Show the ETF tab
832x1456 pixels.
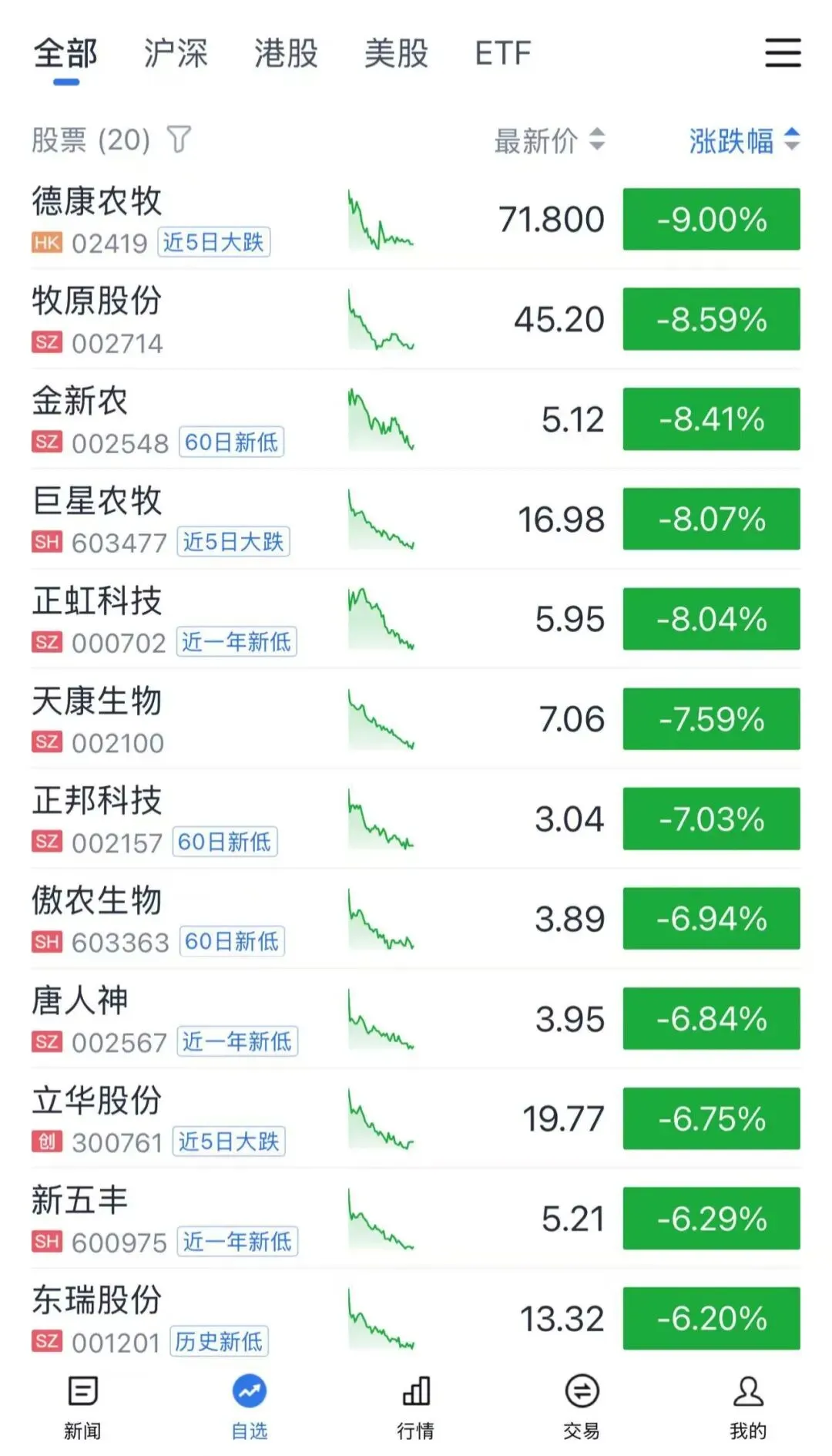click(502, 53)
